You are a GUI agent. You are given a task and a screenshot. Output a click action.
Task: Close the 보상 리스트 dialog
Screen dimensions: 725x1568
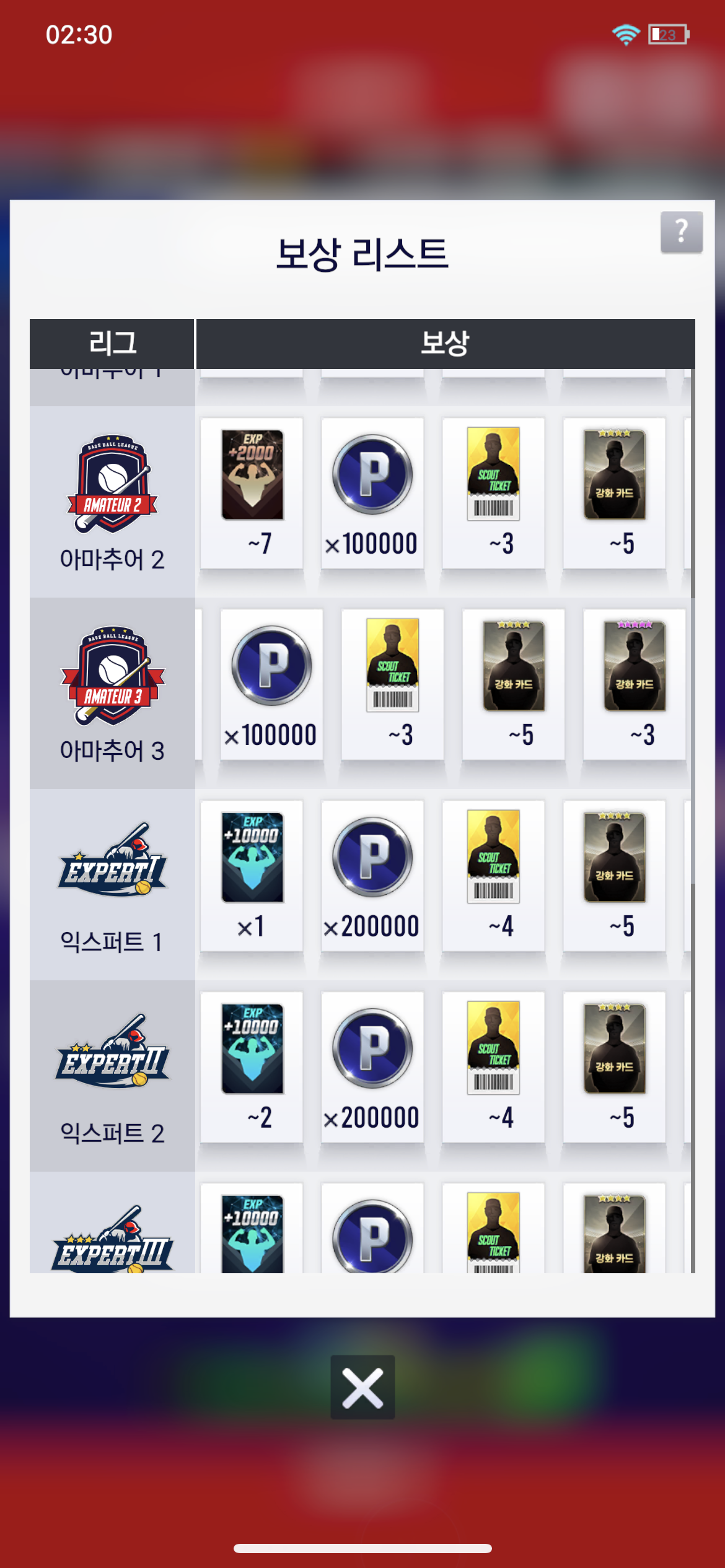362,1387
